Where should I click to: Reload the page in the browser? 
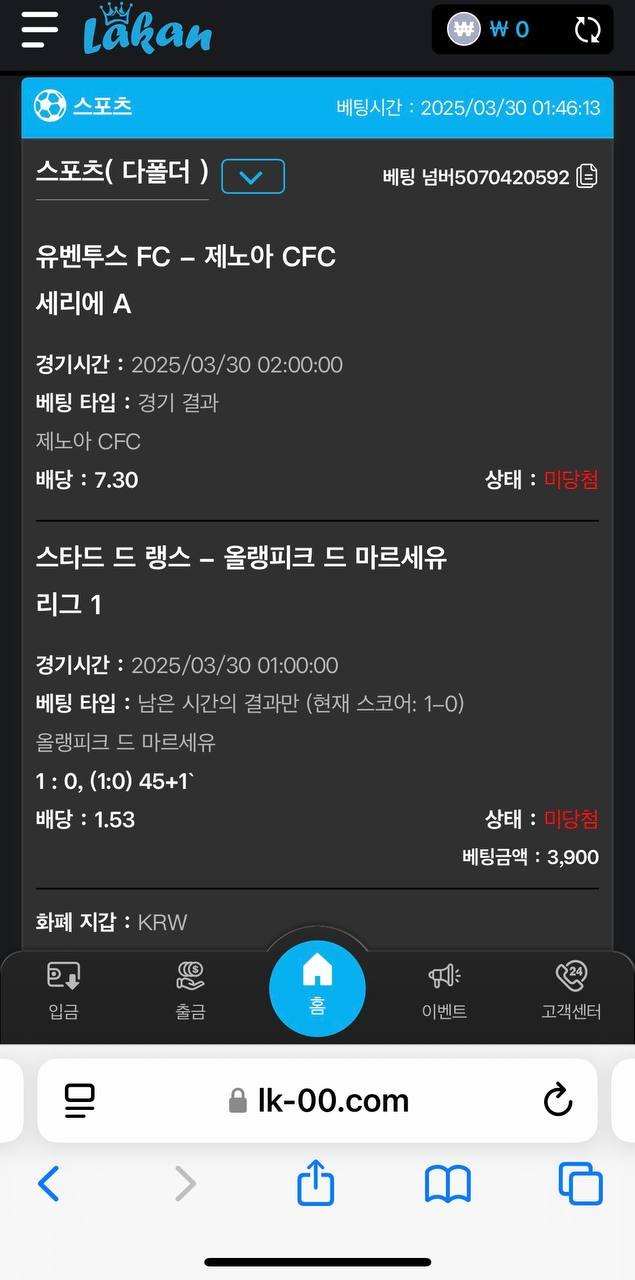(x=557, y=1101)
